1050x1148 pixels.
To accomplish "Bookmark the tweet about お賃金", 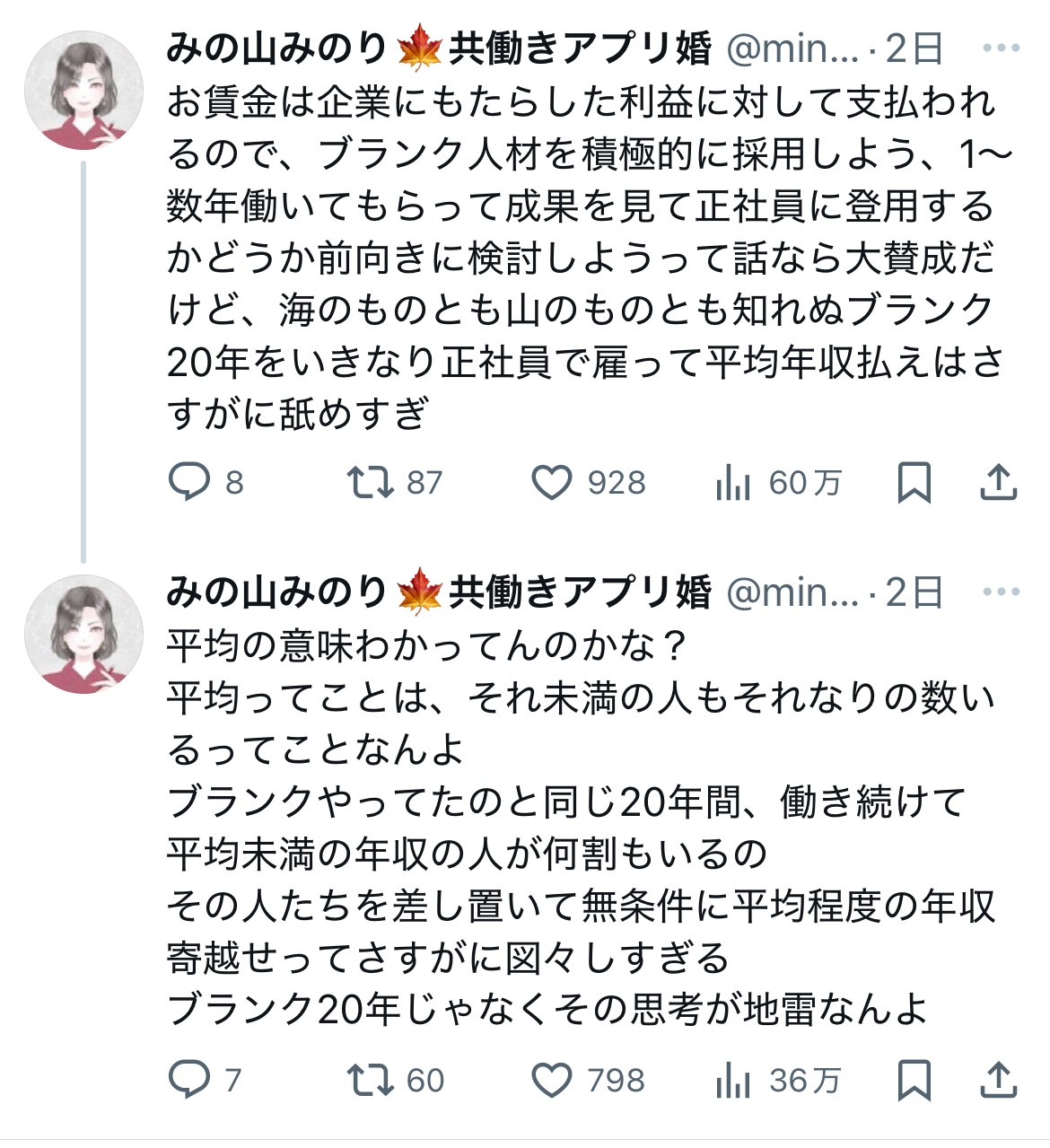I will click(x=914, y=483).
